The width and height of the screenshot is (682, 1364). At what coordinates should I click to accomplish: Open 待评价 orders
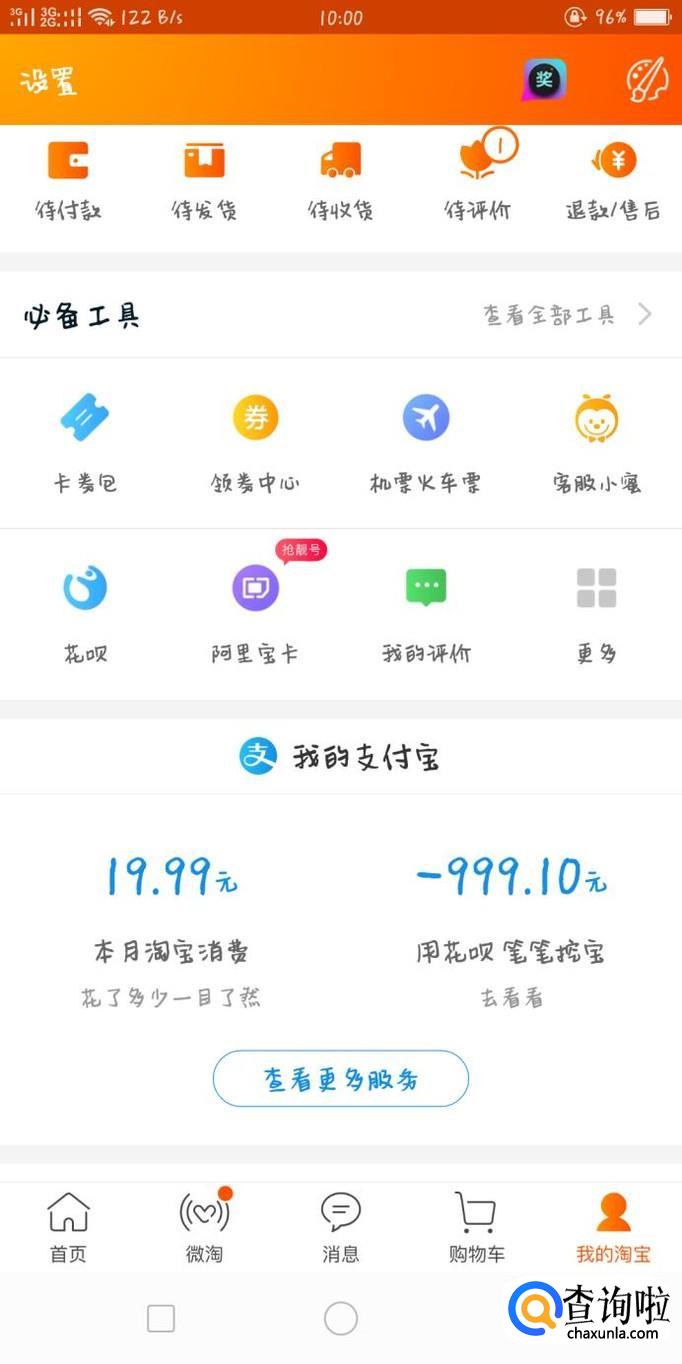[x=478, y=180]
